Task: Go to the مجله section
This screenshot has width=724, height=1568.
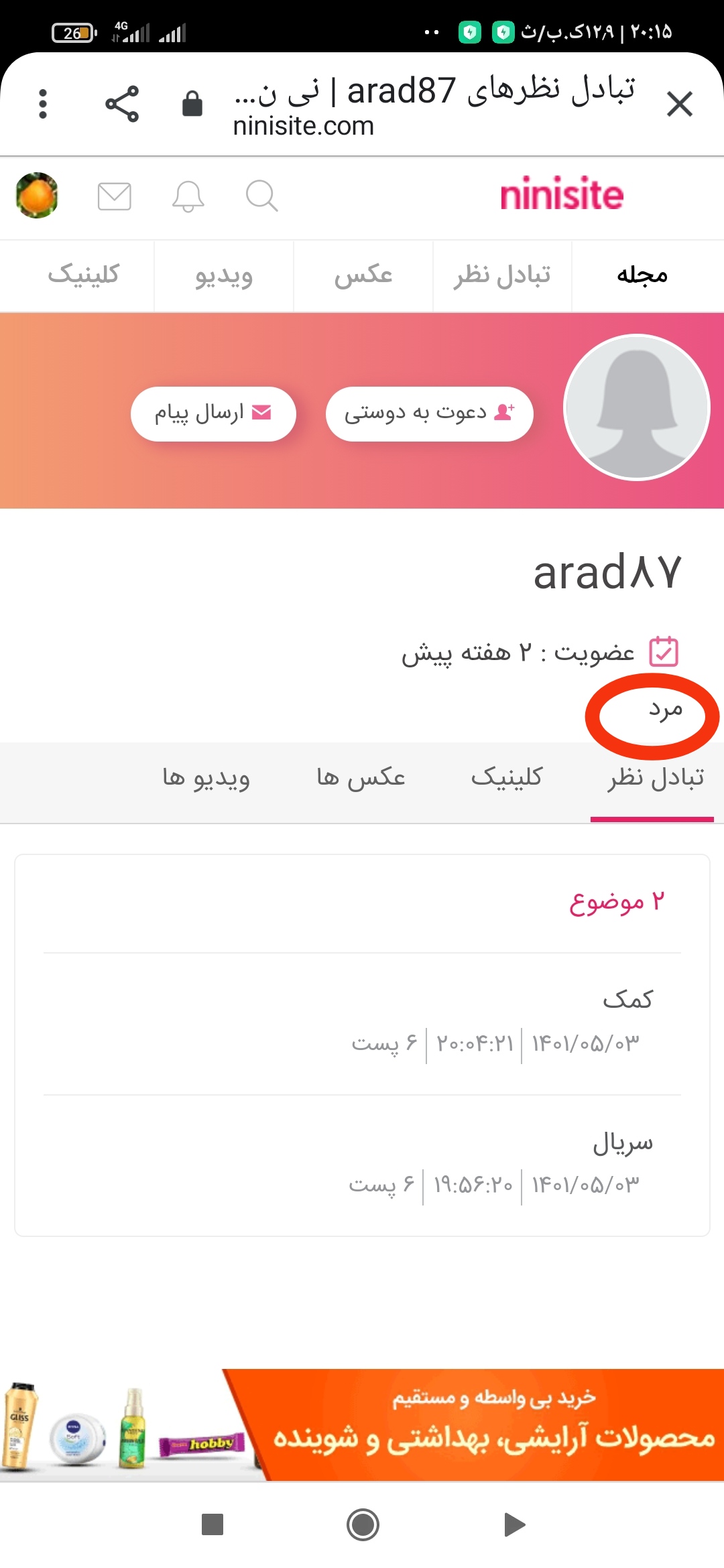Action: (x=642, y=275)
